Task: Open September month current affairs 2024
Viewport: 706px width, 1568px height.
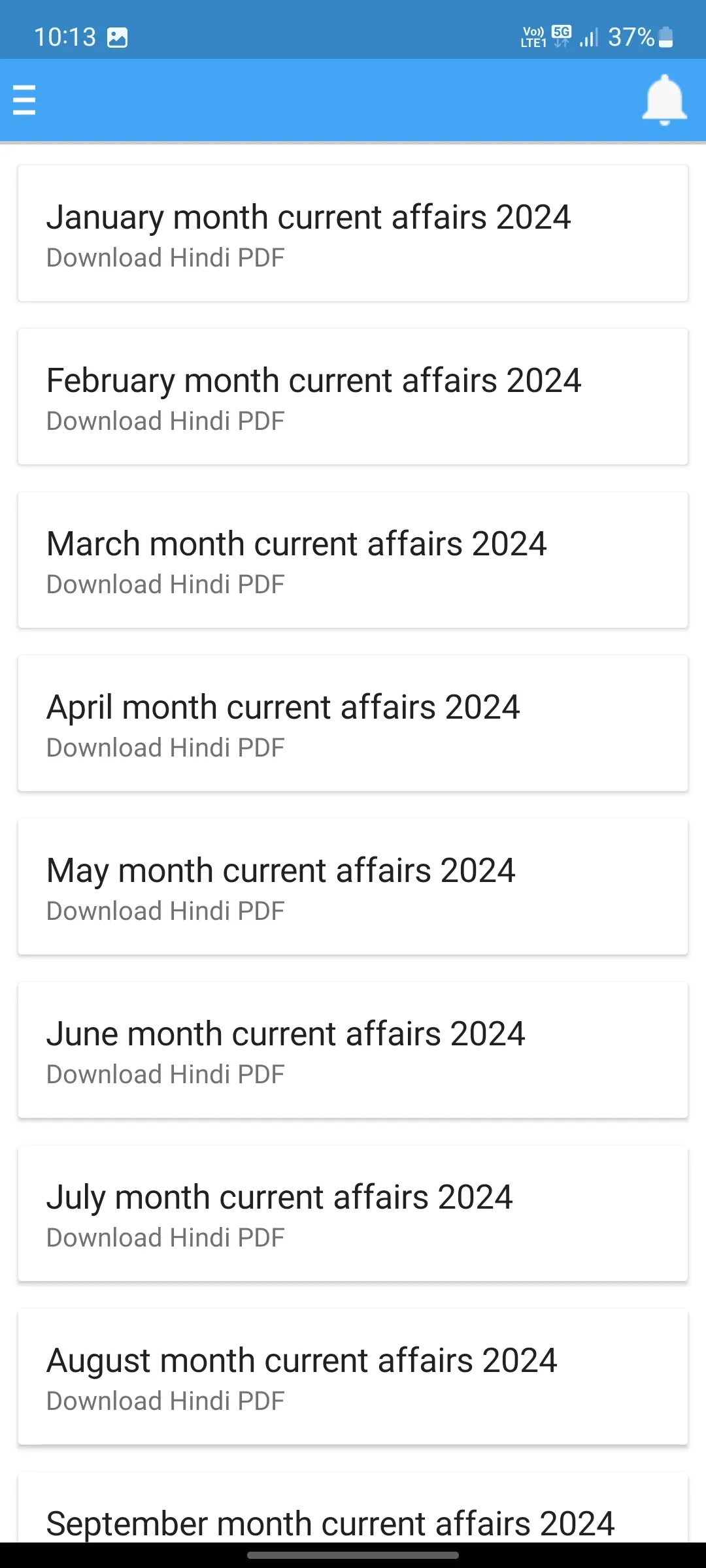Action: tap(330, 1522)
